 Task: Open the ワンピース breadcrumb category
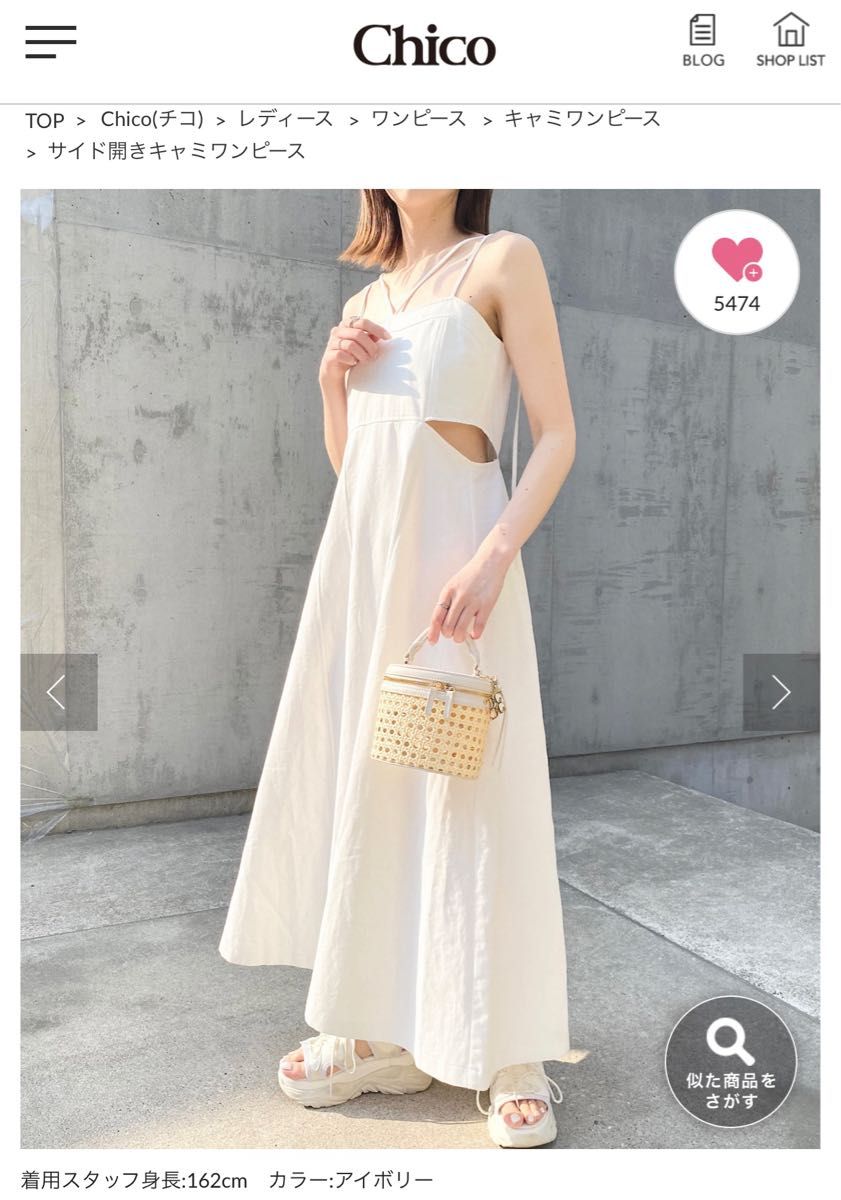point(419,119)
